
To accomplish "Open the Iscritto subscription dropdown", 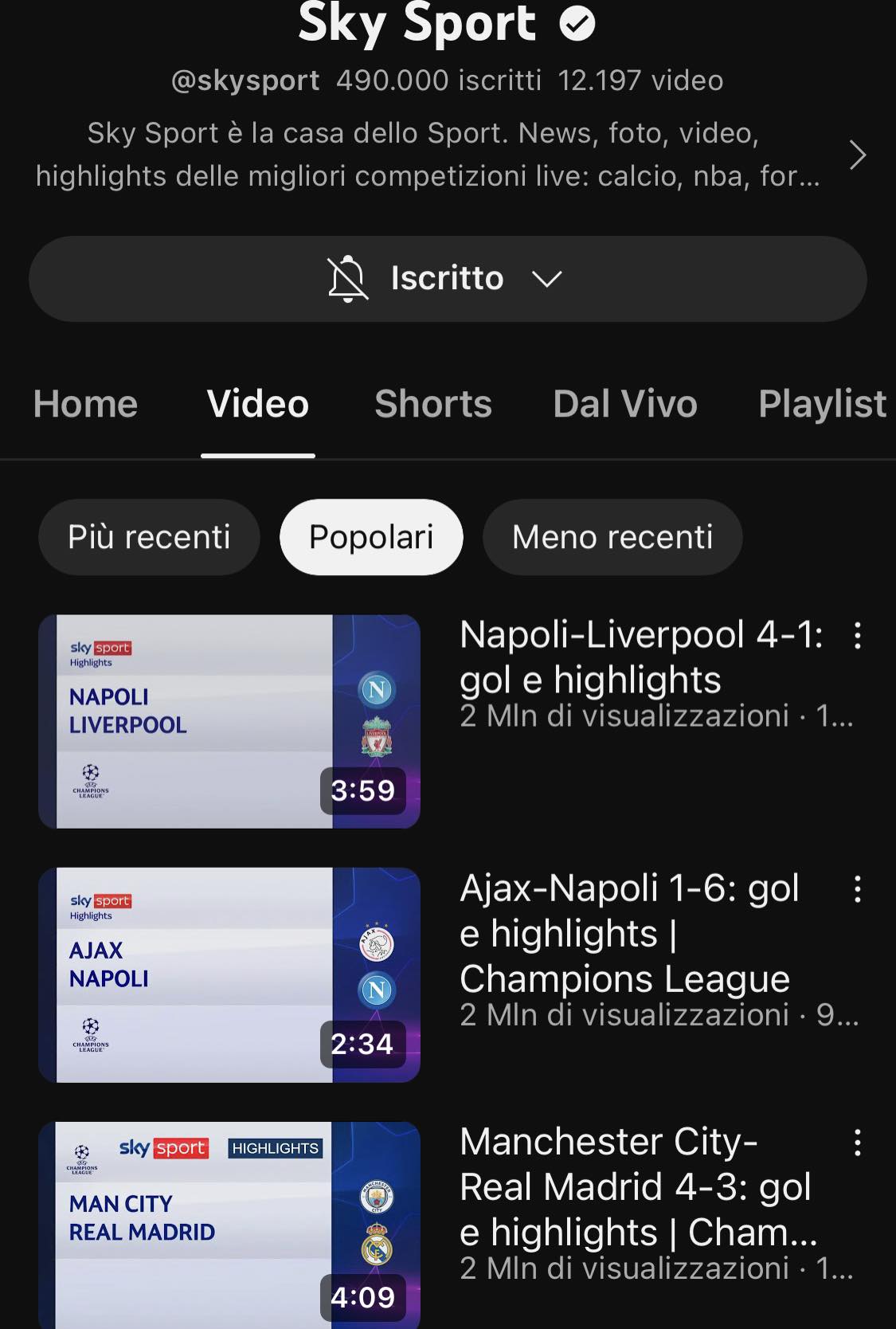I will pyautogui.click(x=448, y=279).
